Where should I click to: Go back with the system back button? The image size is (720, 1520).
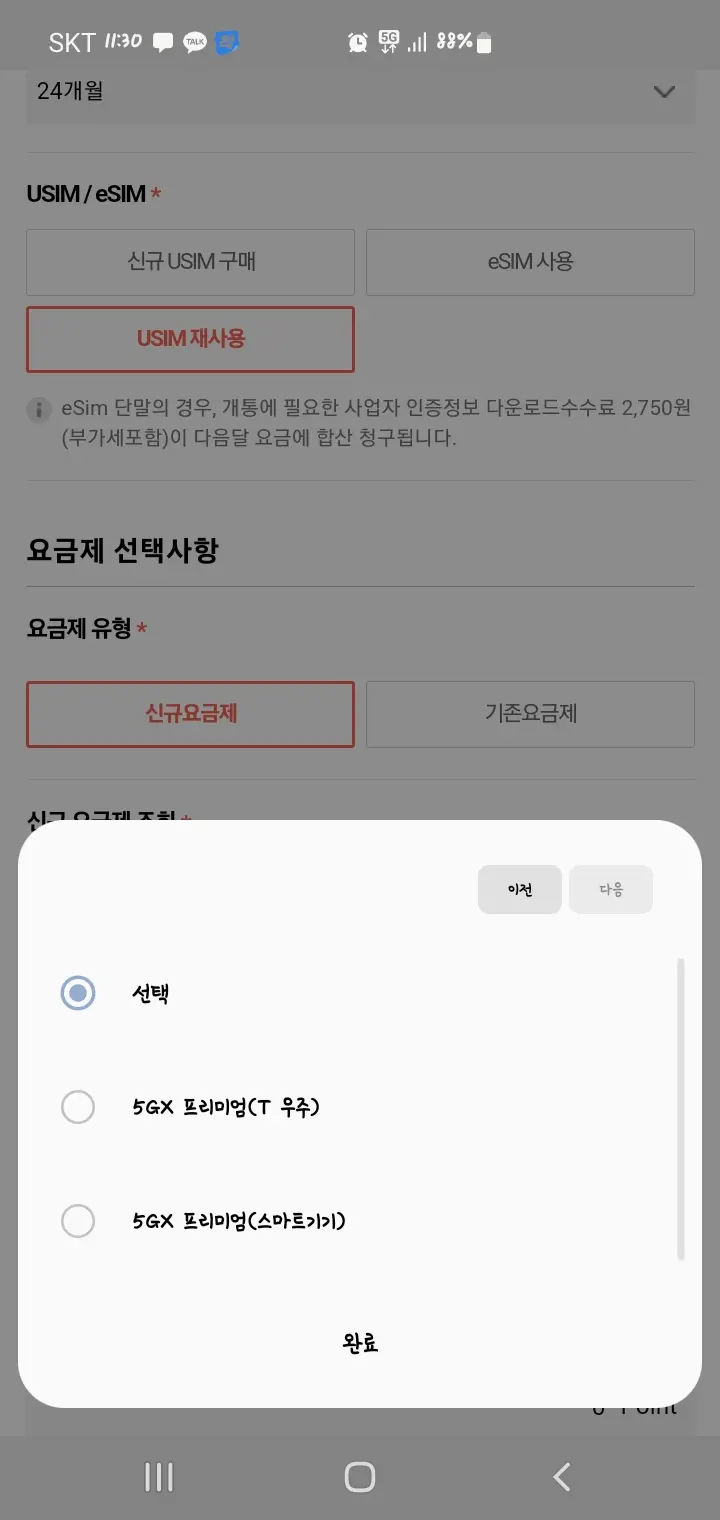562,1477
